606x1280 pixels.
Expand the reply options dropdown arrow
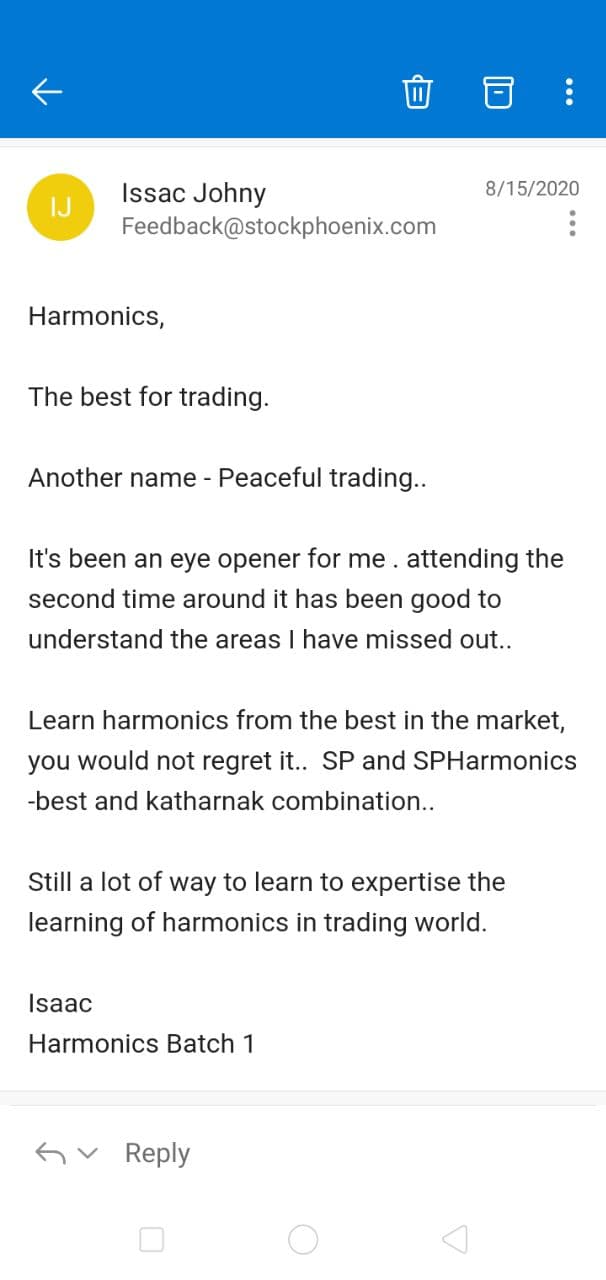(x=88, y=1153)
